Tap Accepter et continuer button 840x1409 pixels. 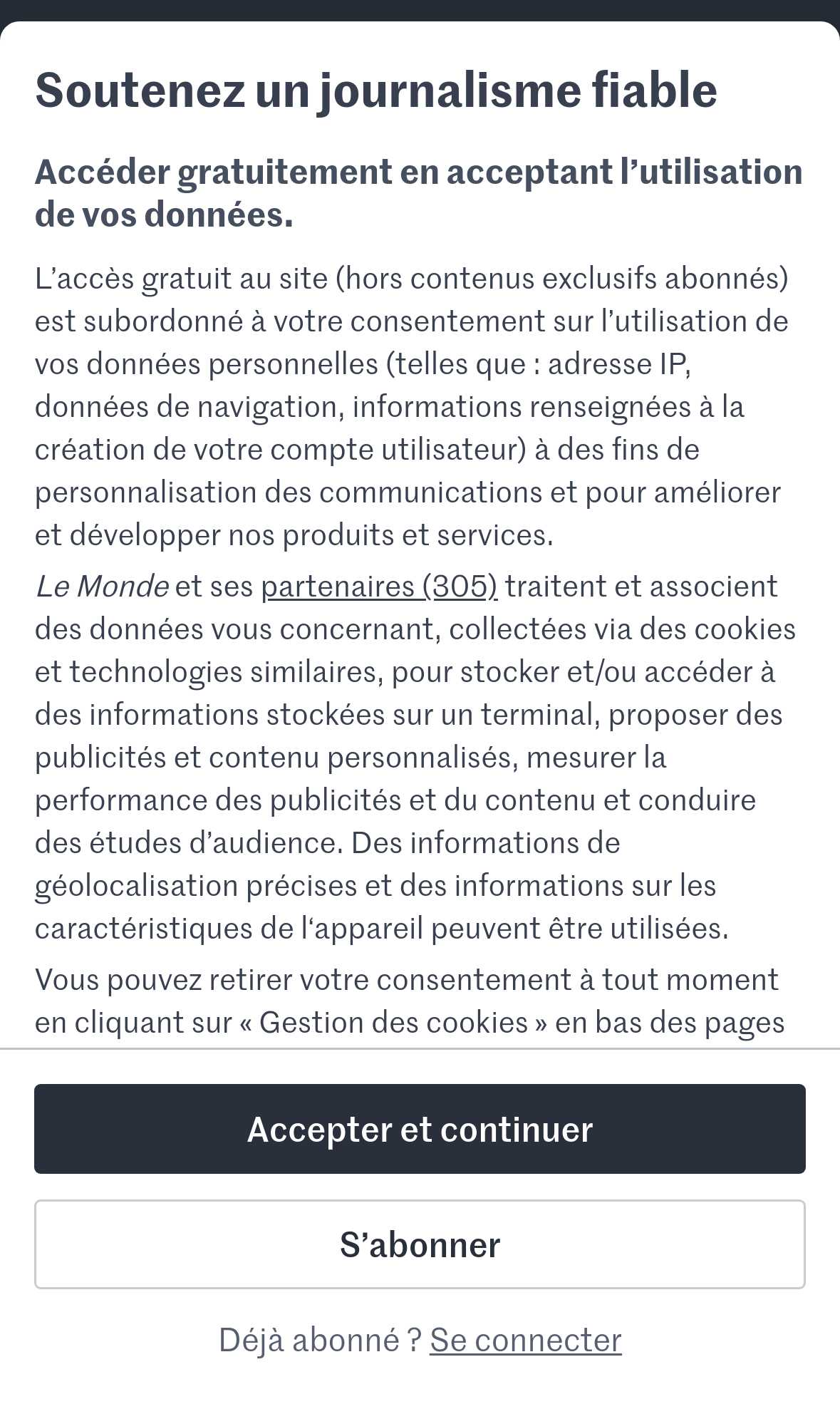pyautogui.click(x=420, y=1129)
